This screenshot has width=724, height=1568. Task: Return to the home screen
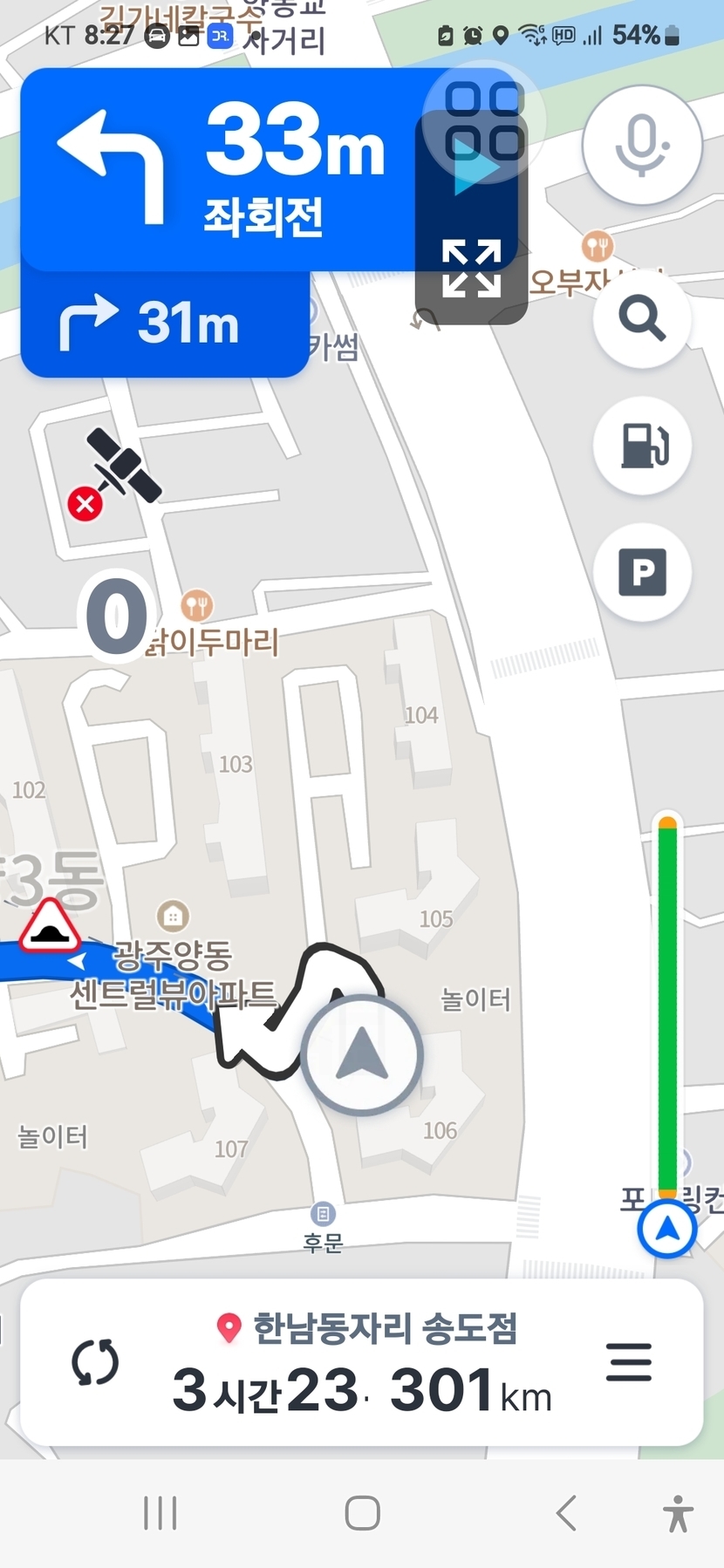(x=362, y=1513)
